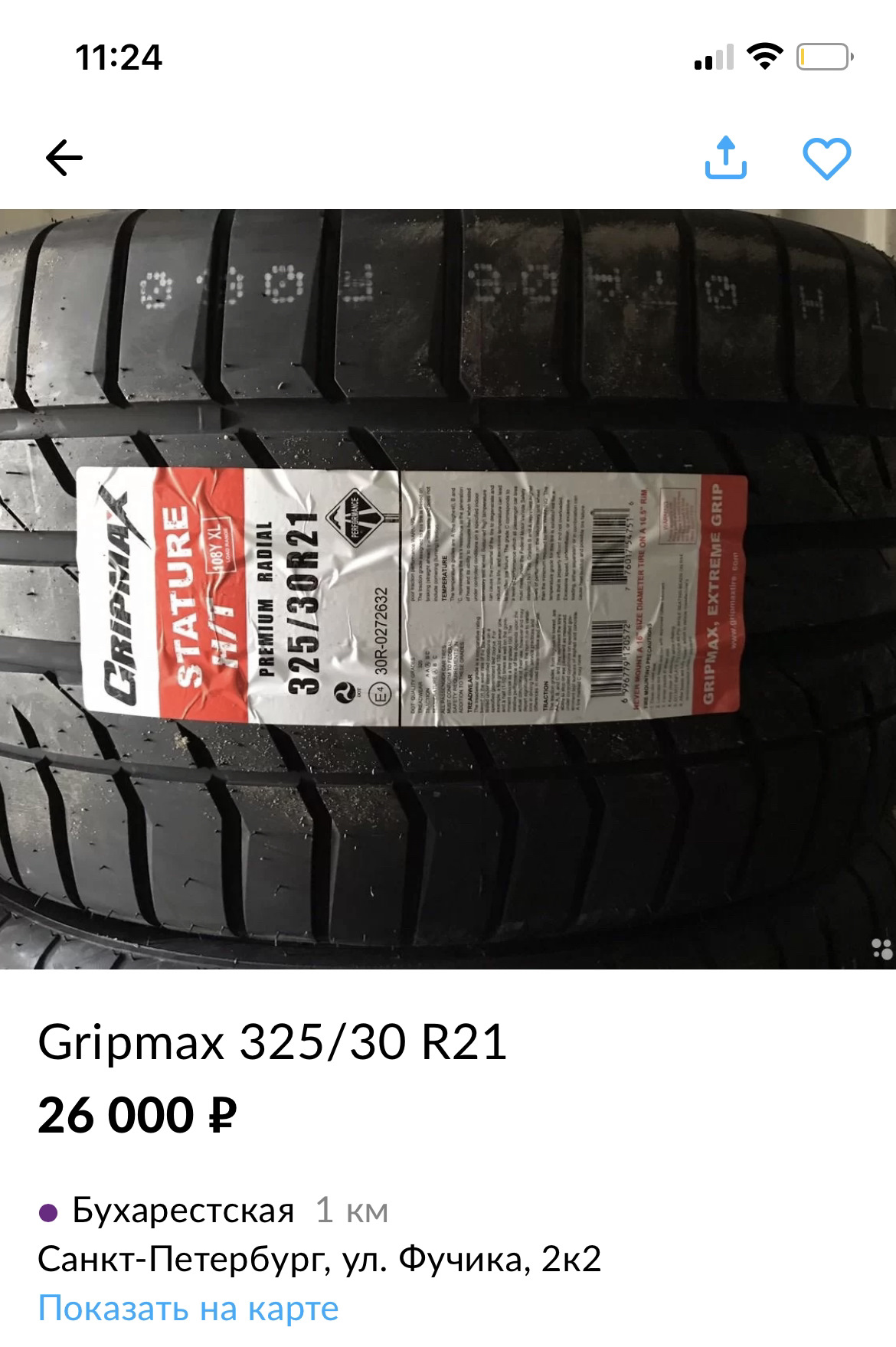This screenshot has height=1347, width=896.
Task: Go back using the arrow icon
Action: [64, 159]
